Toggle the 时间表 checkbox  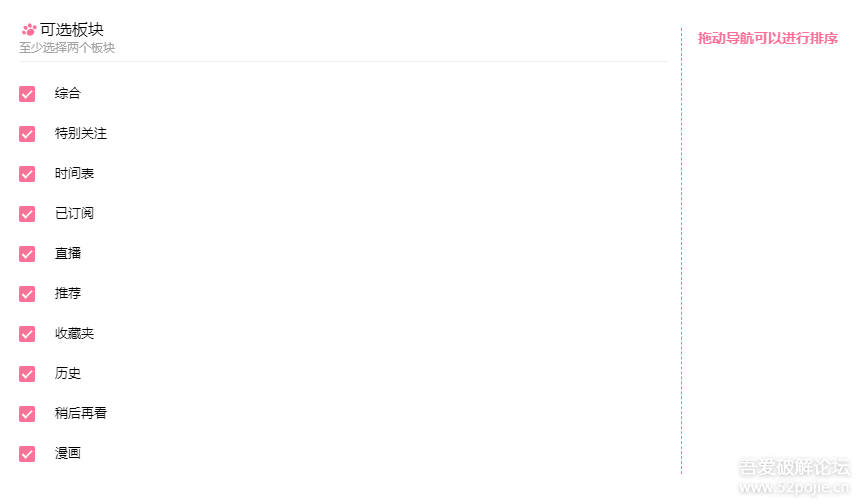pos(27,174)
